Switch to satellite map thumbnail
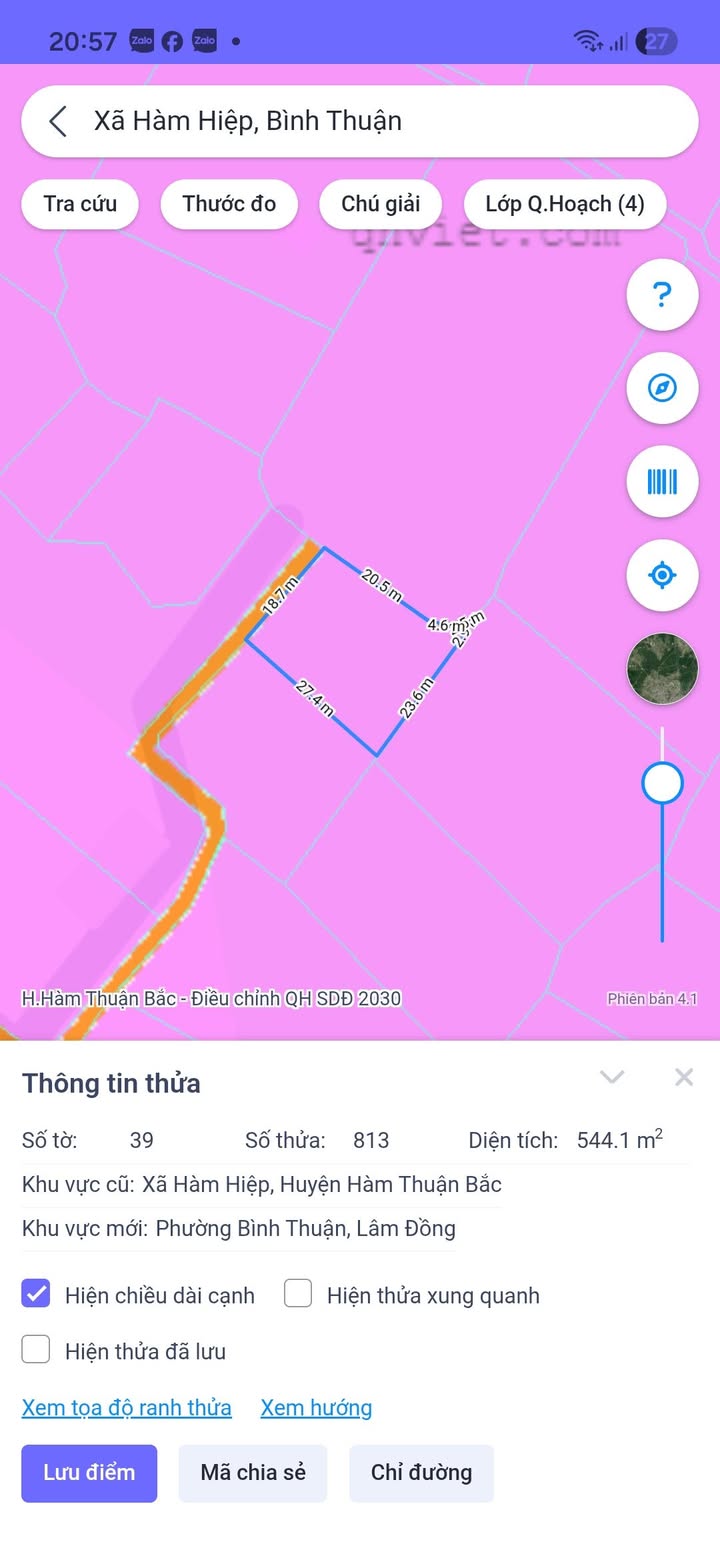Image resolution: width=720 pixels, height=1560 pixels. pyautogui.click(x=662, y=668)
